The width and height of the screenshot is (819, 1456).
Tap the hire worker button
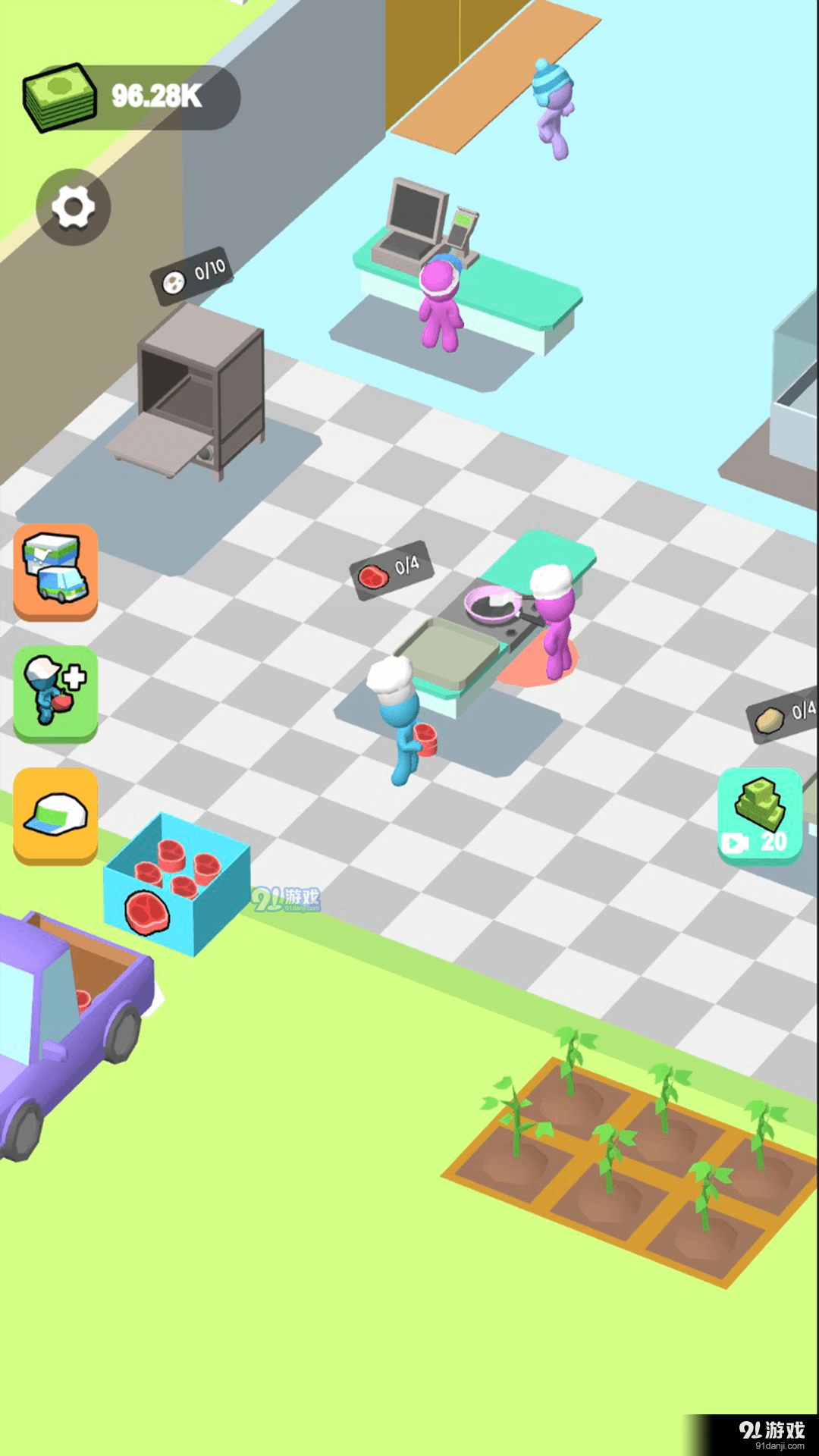[56, 692]
